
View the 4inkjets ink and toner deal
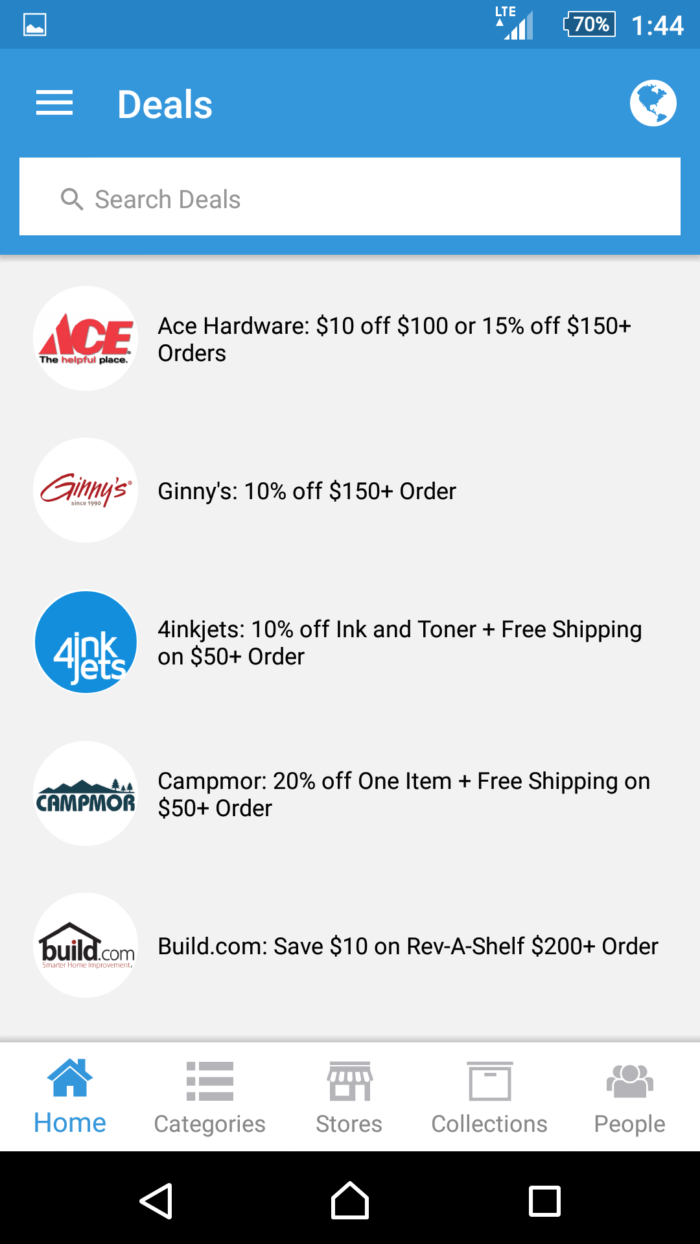(350, 642)
